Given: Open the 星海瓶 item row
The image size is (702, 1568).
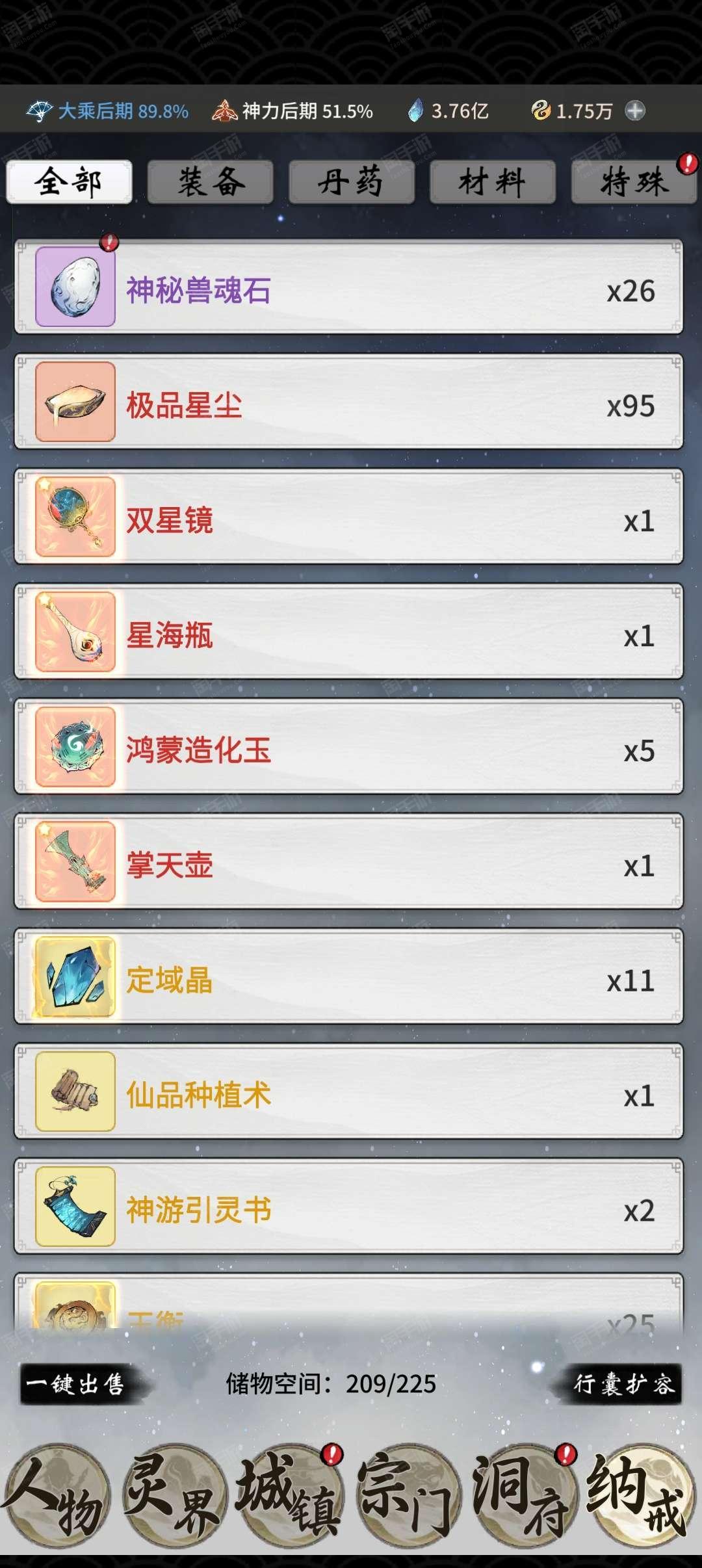Looking at the screenshot, I should (348, 632).
